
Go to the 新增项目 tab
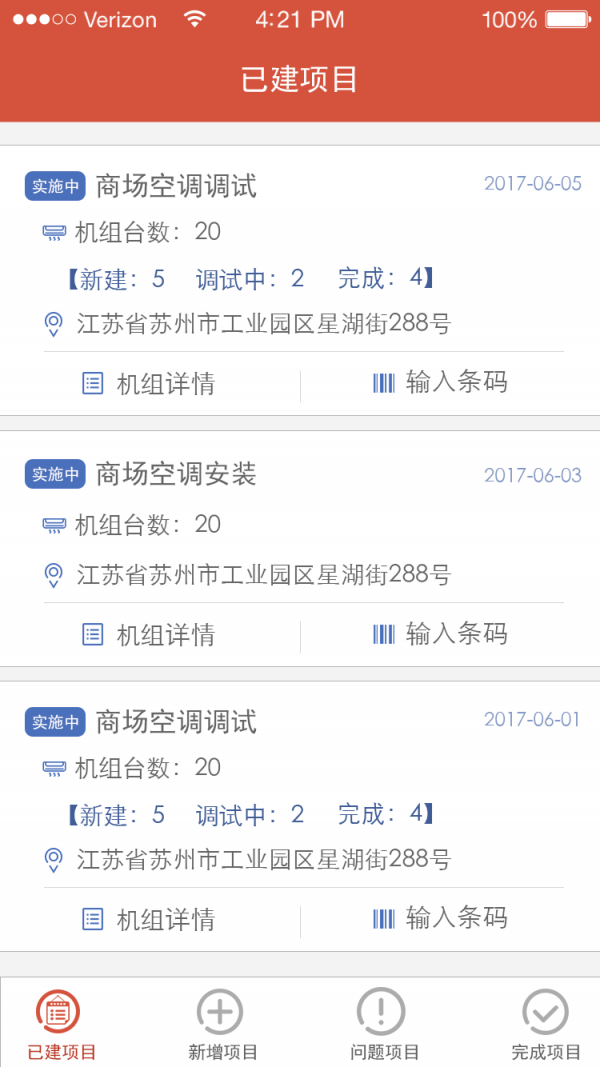222,1024
